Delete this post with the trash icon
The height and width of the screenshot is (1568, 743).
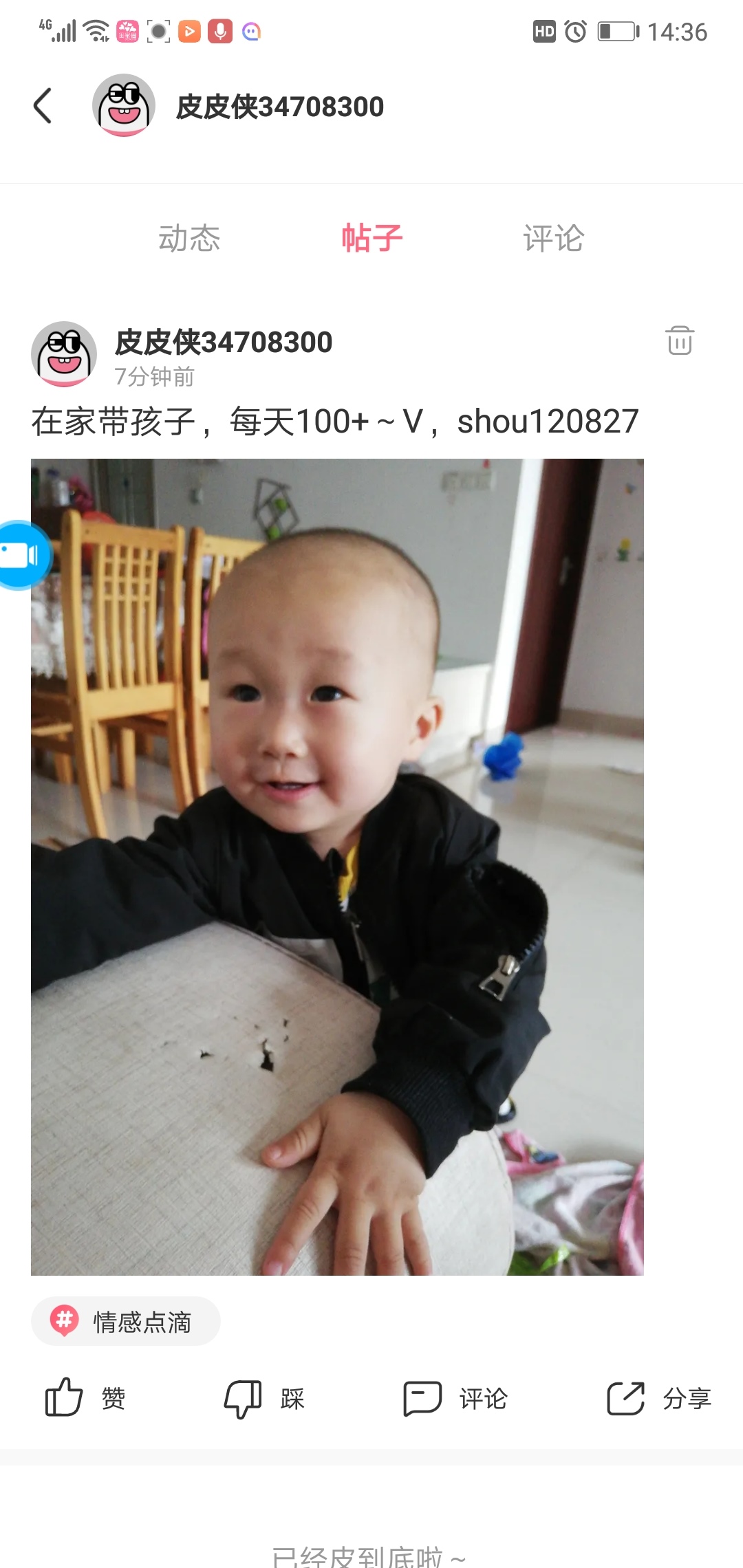point(679,340)
